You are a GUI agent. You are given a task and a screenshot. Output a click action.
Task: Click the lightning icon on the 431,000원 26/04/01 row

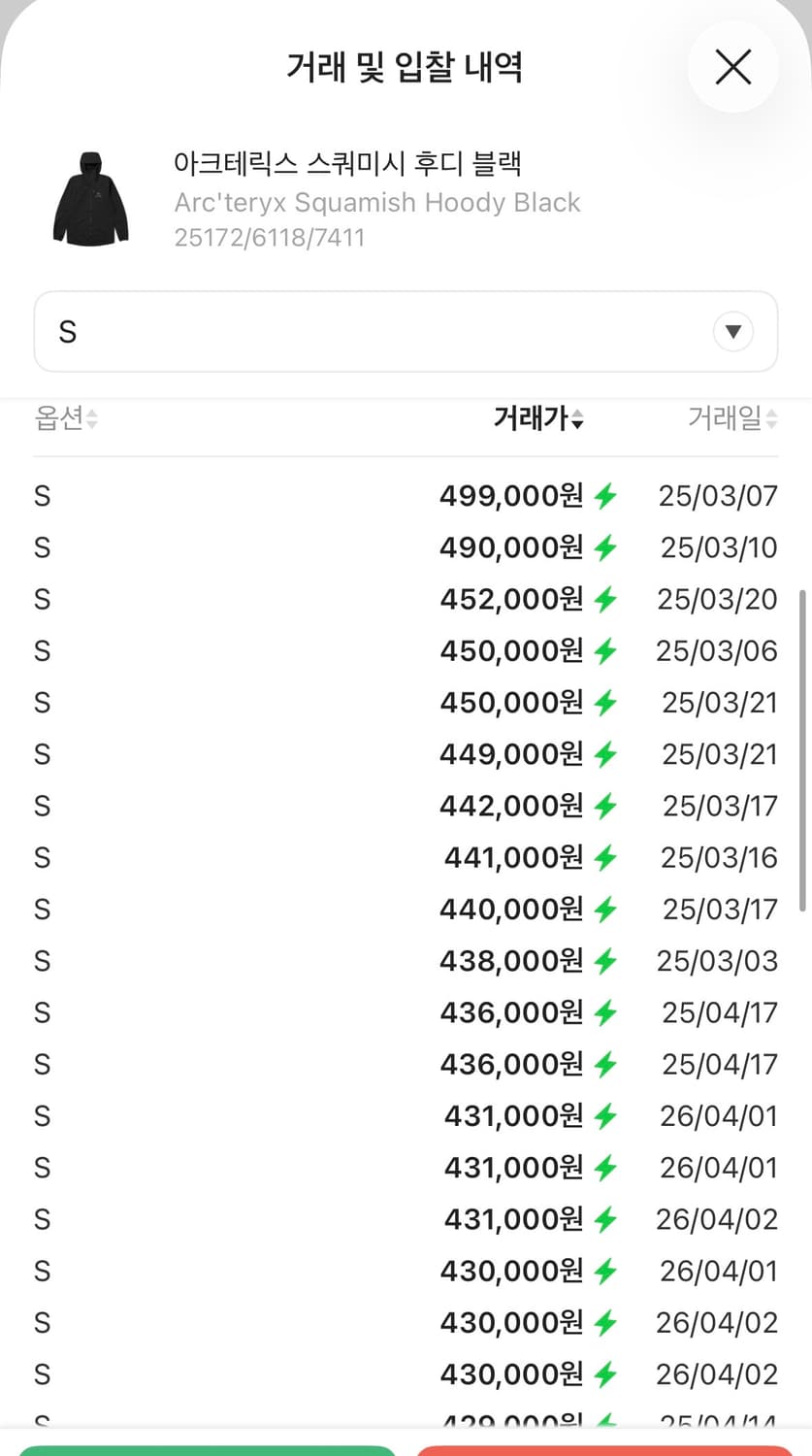click(x=604, y=1115)
